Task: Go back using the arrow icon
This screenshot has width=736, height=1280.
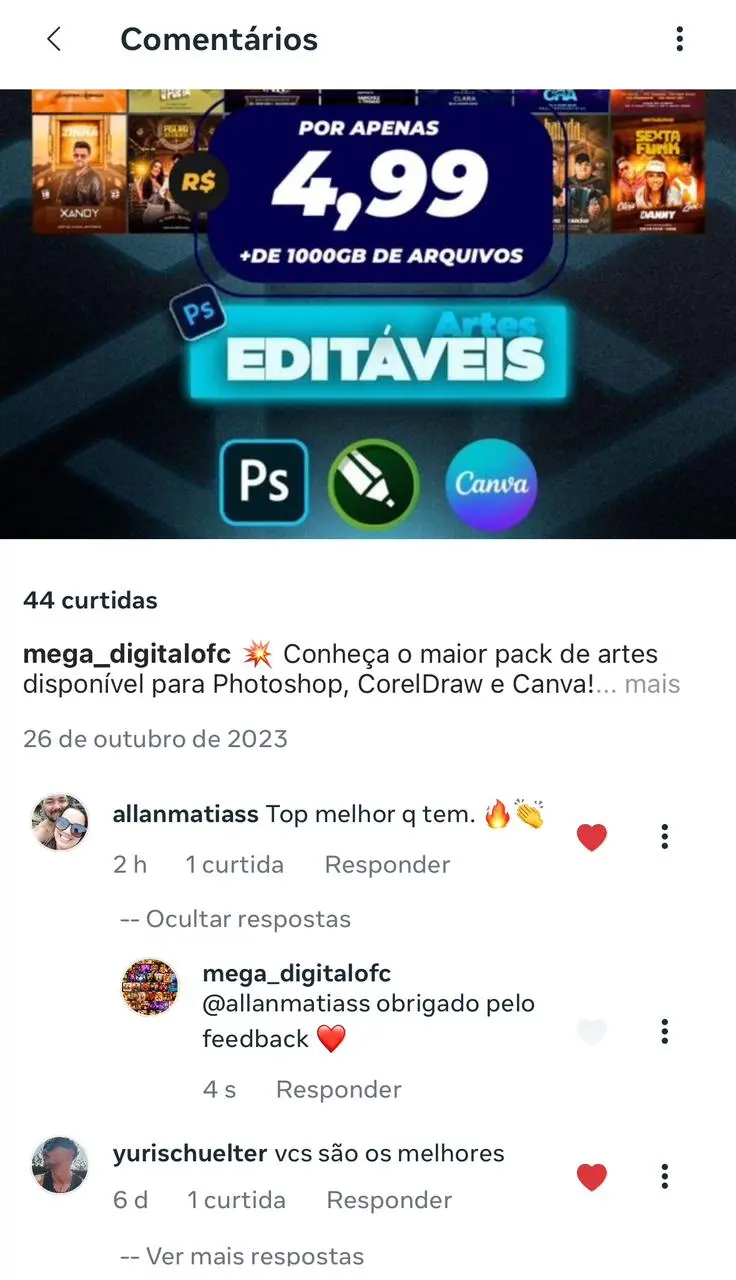Action: click(x=53, y=40)
